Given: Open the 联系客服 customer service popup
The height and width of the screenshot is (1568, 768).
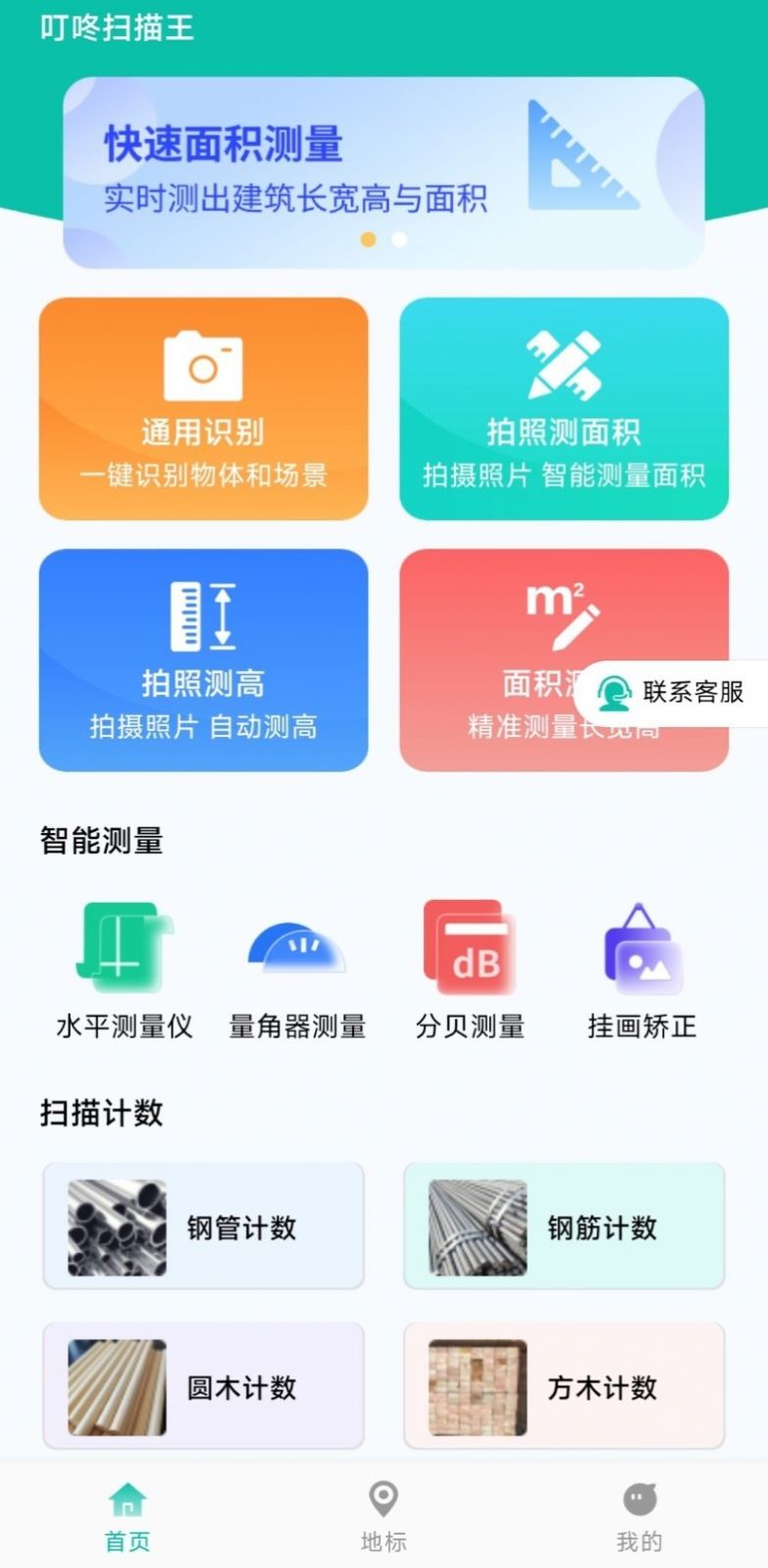Looking at the screenshot, I should [x=677, y=693].
